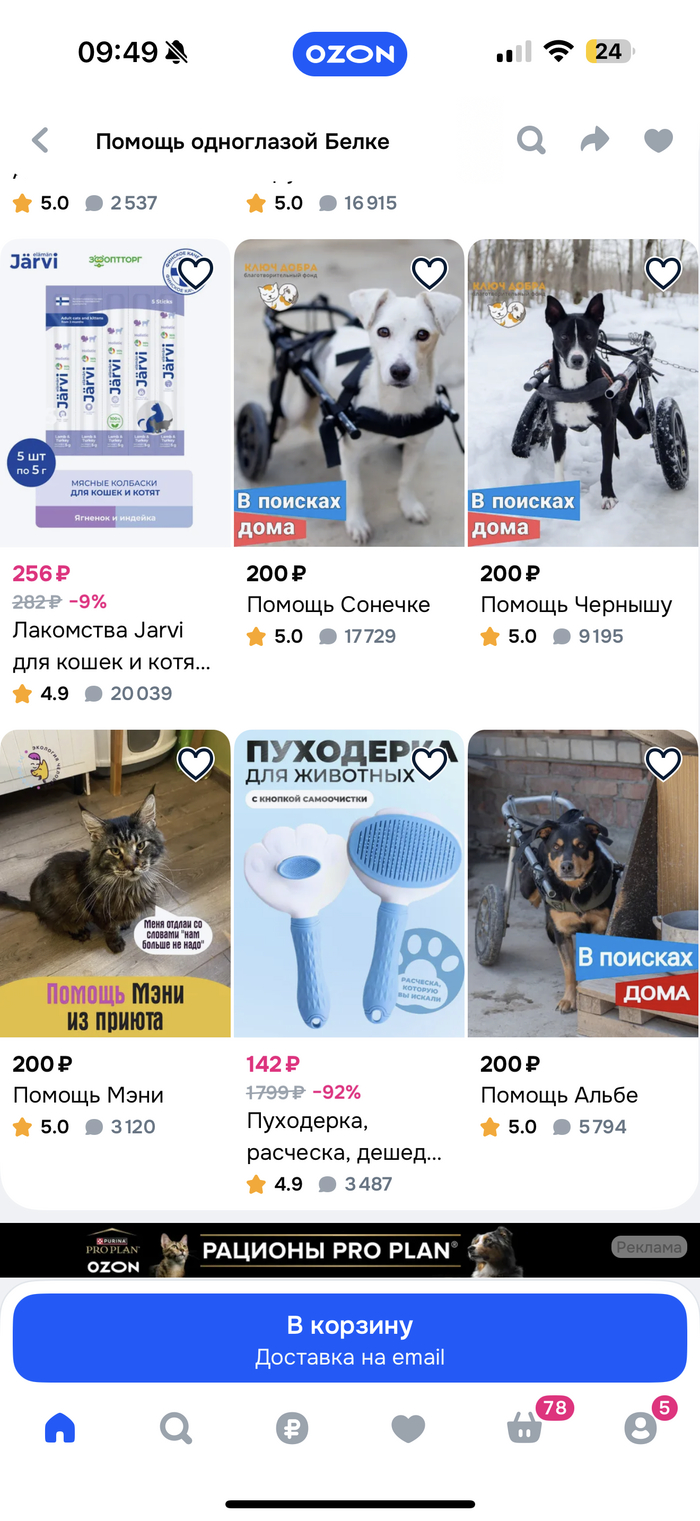Like the Помощь Сонечке item
Image resolution: width=700 pixels, height=1521 pixels.
(x=430, y=273)
